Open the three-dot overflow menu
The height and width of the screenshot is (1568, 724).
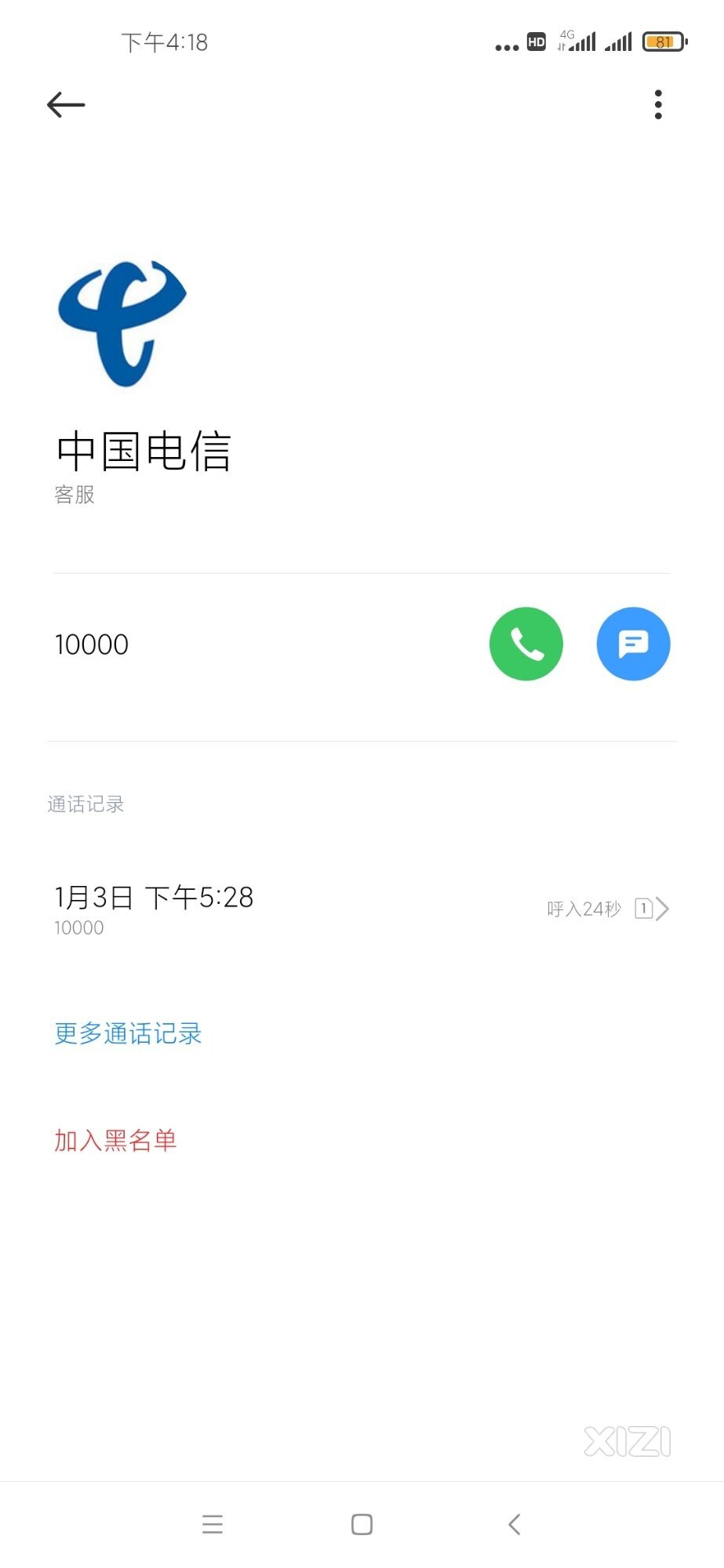(x=658, y=104)
